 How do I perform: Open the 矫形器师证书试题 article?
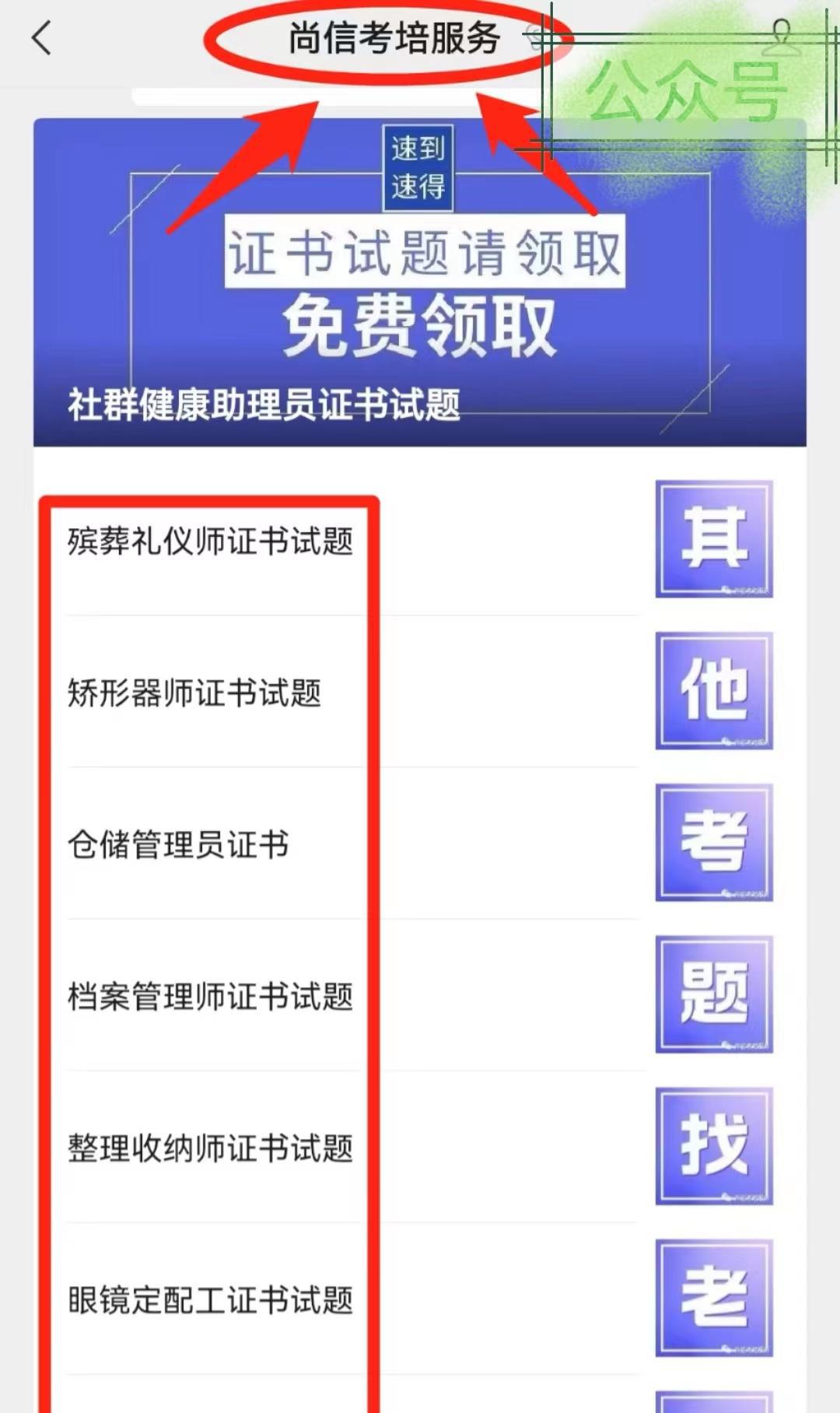point(194,692)
